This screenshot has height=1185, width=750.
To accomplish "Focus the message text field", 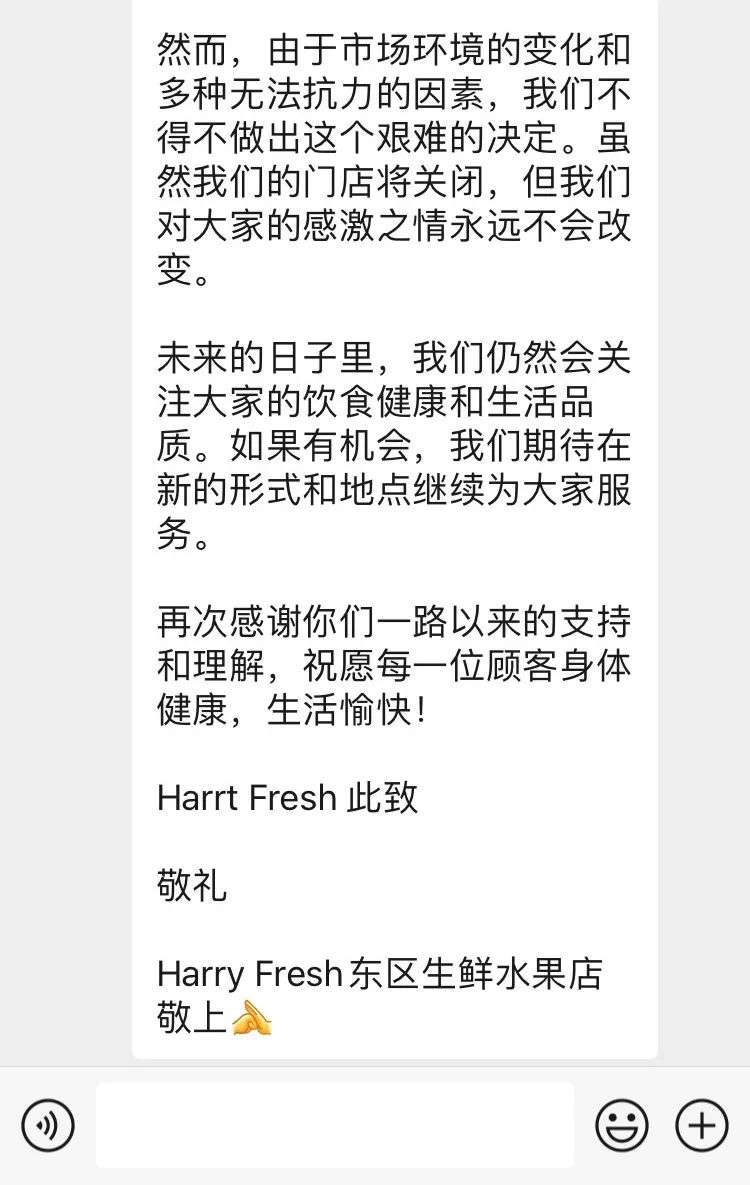I will 335,1125.
